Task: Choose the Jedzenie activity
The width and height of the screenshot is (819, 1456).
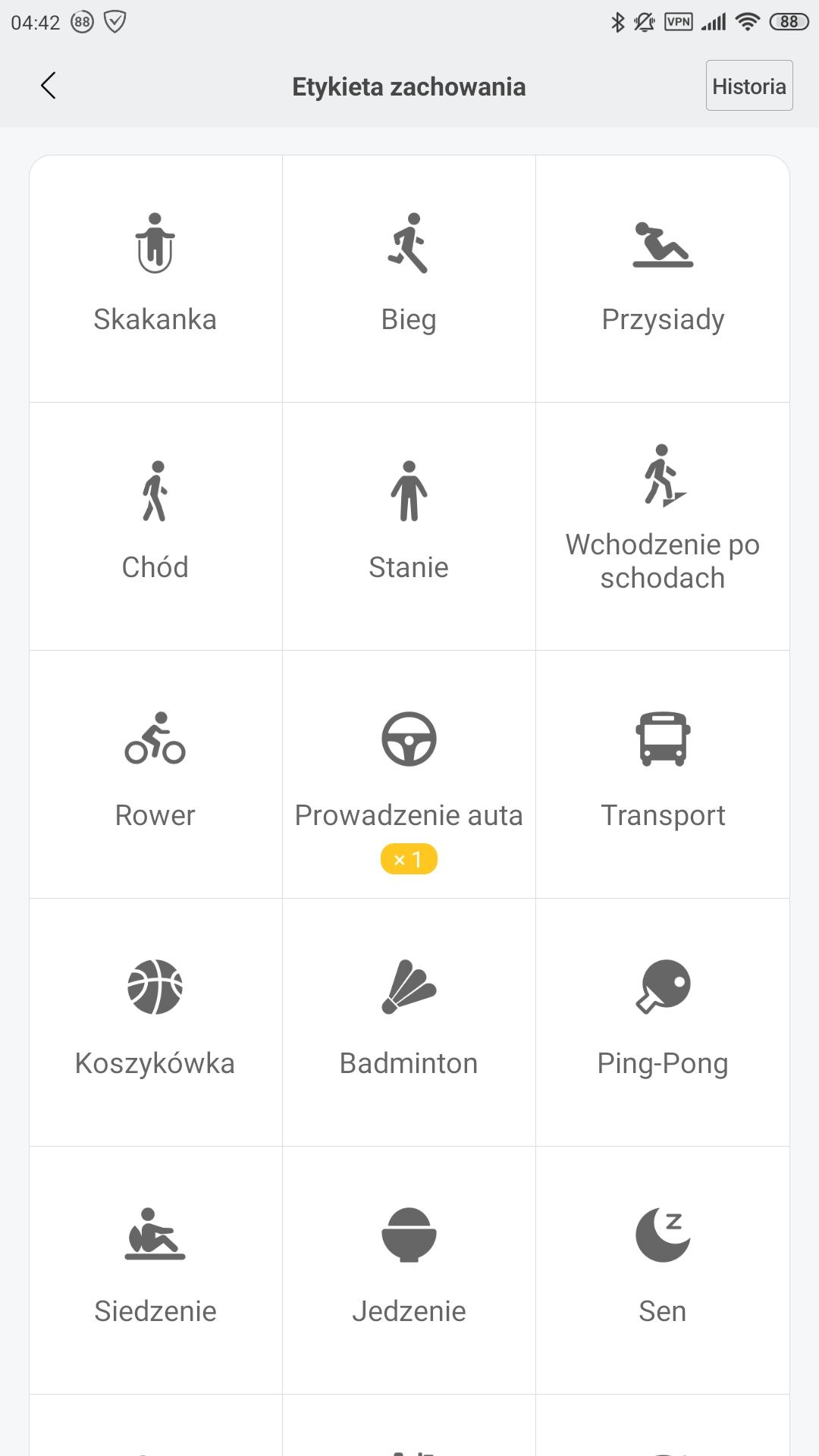Action: tap(409, 1269)
